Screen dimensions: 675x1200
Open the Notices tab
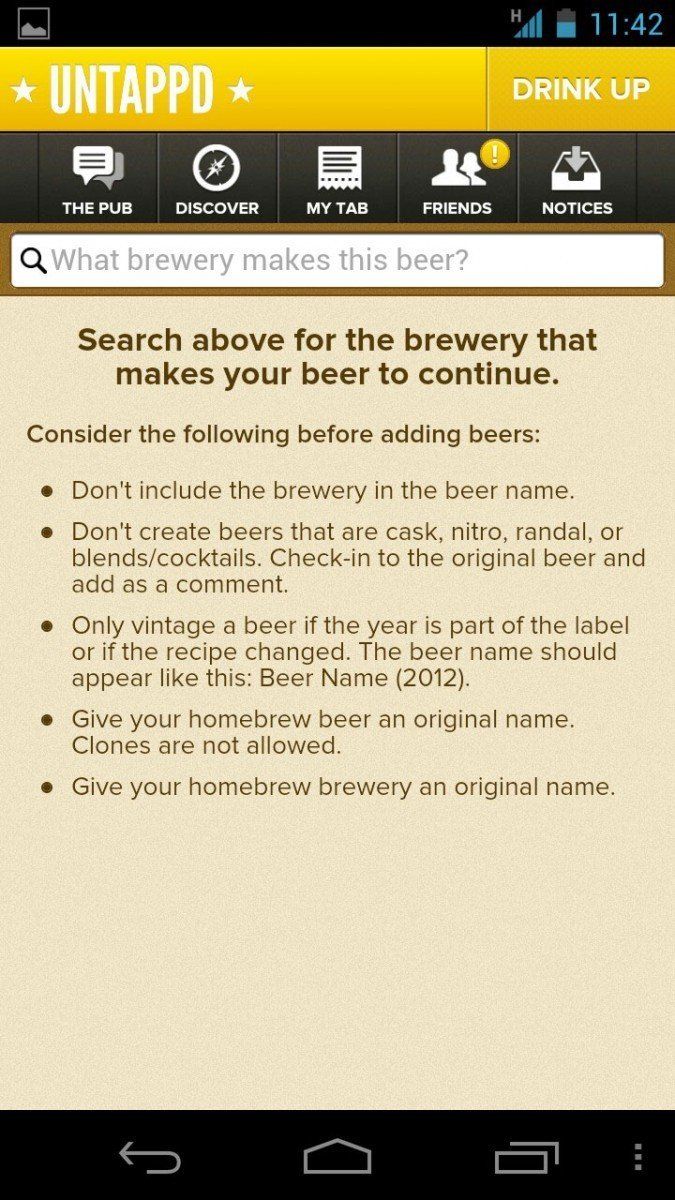577,178
